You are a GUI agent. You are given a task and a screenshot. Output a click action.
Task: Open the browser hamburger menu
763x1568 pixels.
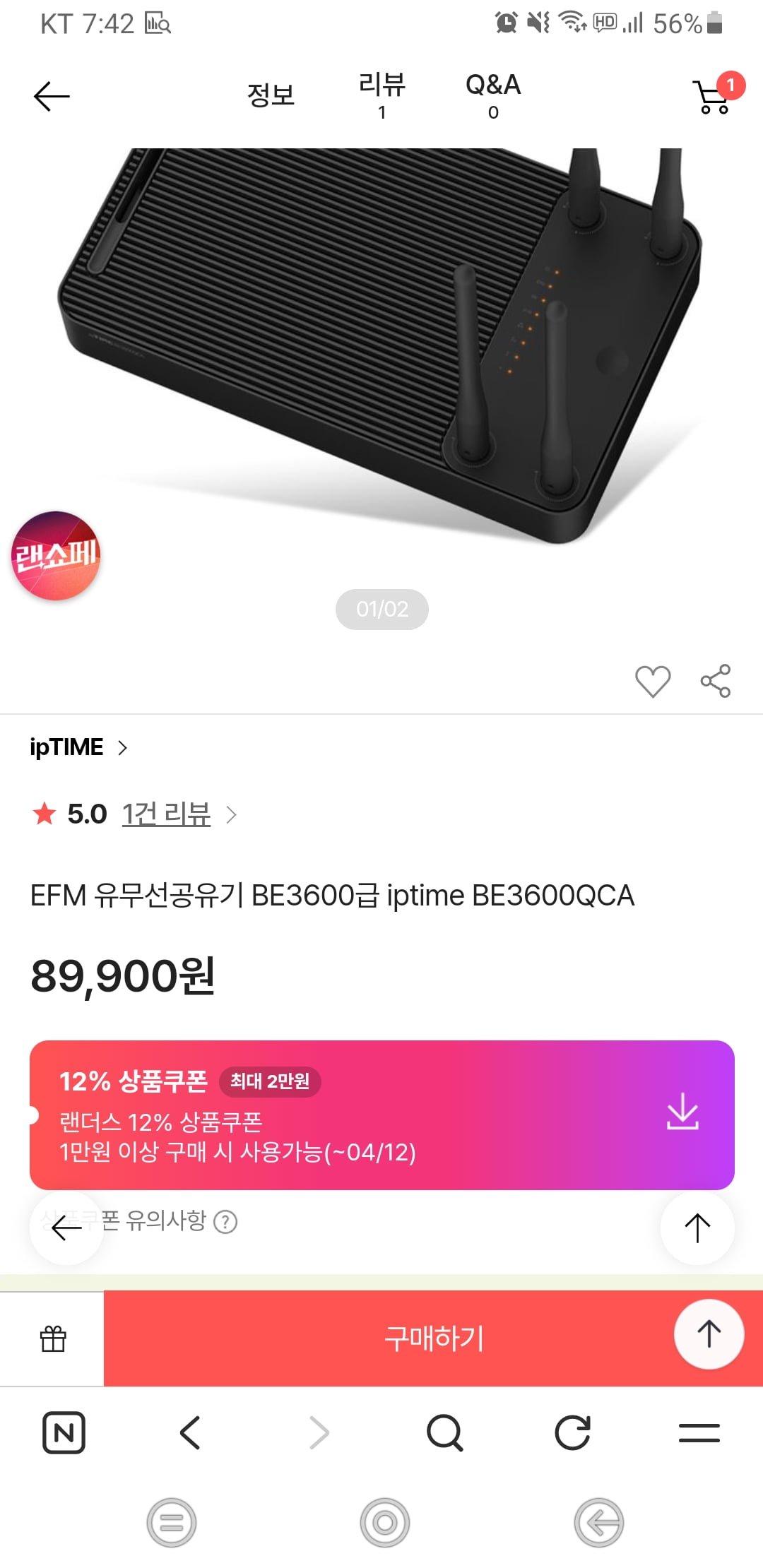(x=699, y=1433)
